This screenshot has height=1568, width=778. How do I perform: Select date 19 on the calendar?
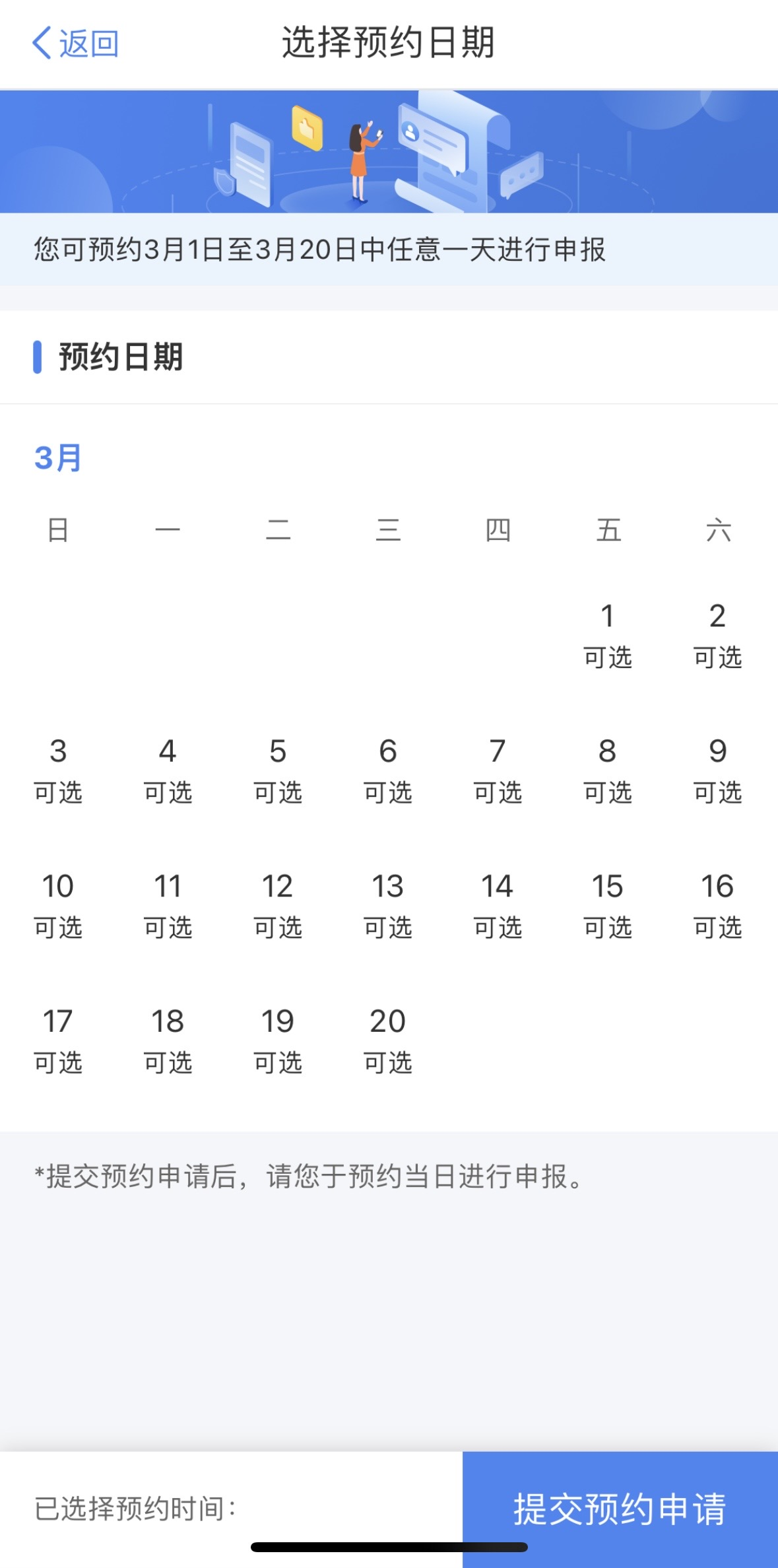[x=278, y=1040]
